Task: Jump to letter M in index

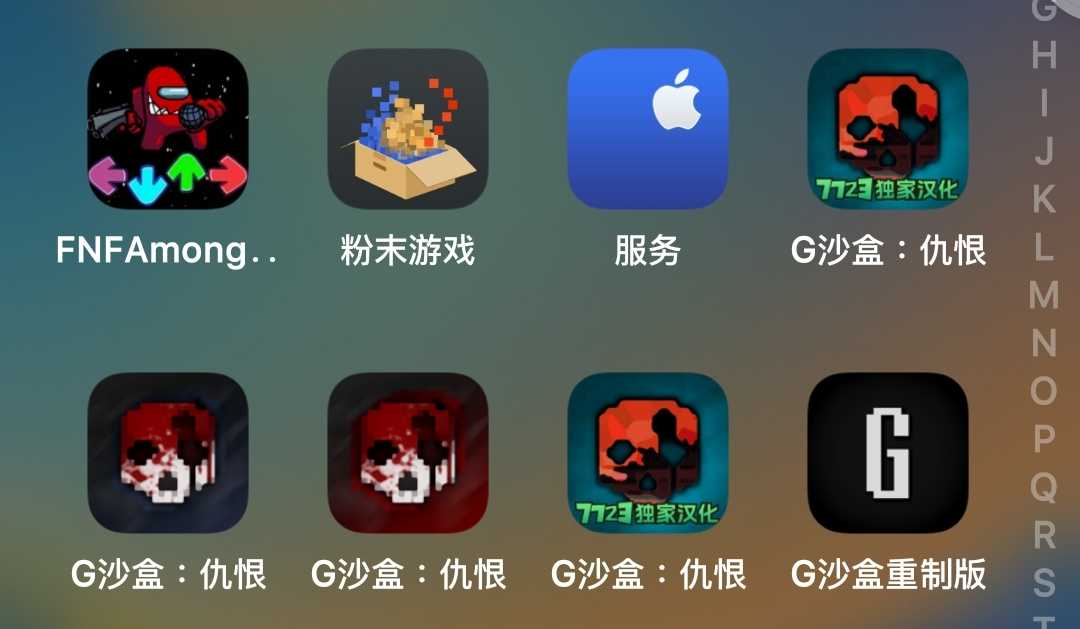Action: [1044, 295]
